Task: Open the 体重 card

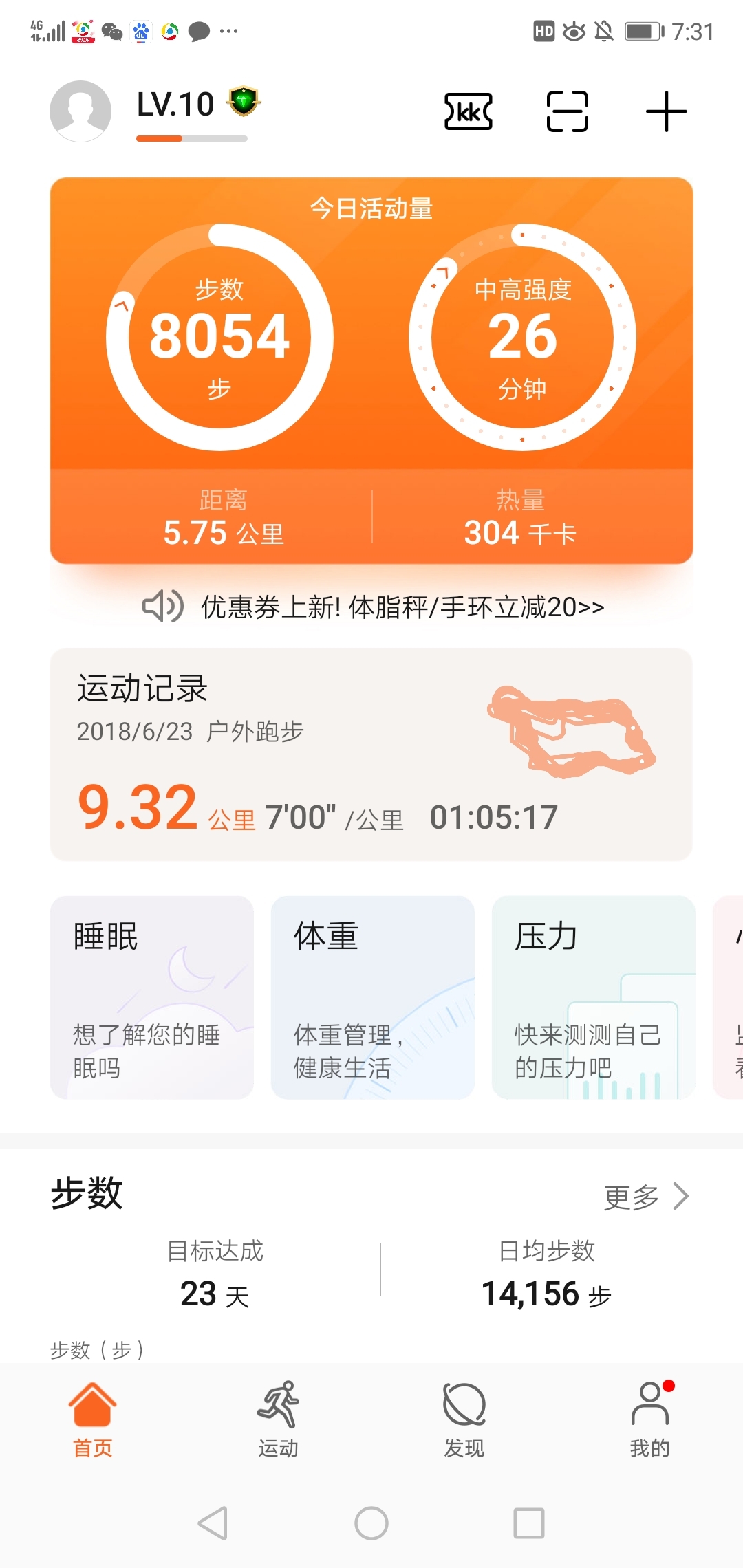Action: [x=373, y=997]
